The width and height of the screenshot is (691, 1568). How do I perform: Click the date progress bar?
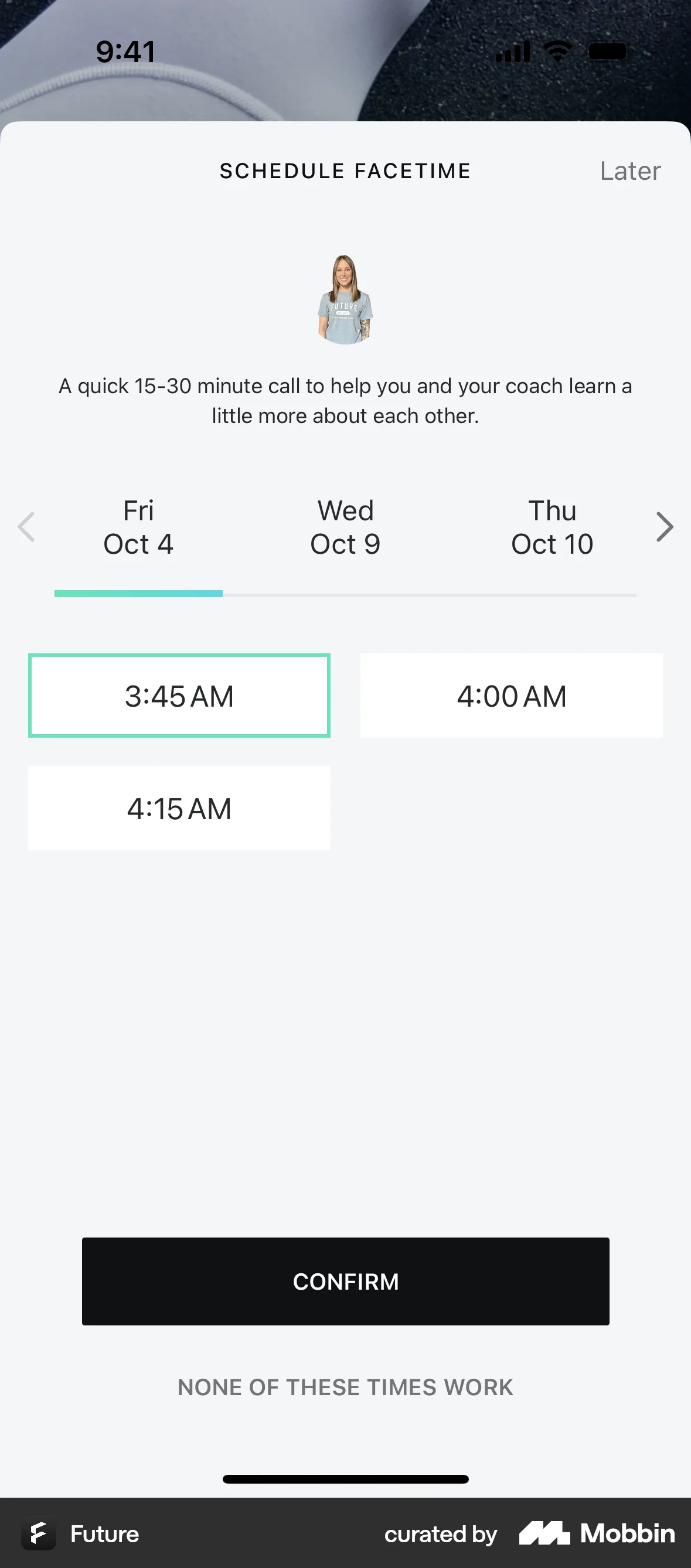(345, 594)
